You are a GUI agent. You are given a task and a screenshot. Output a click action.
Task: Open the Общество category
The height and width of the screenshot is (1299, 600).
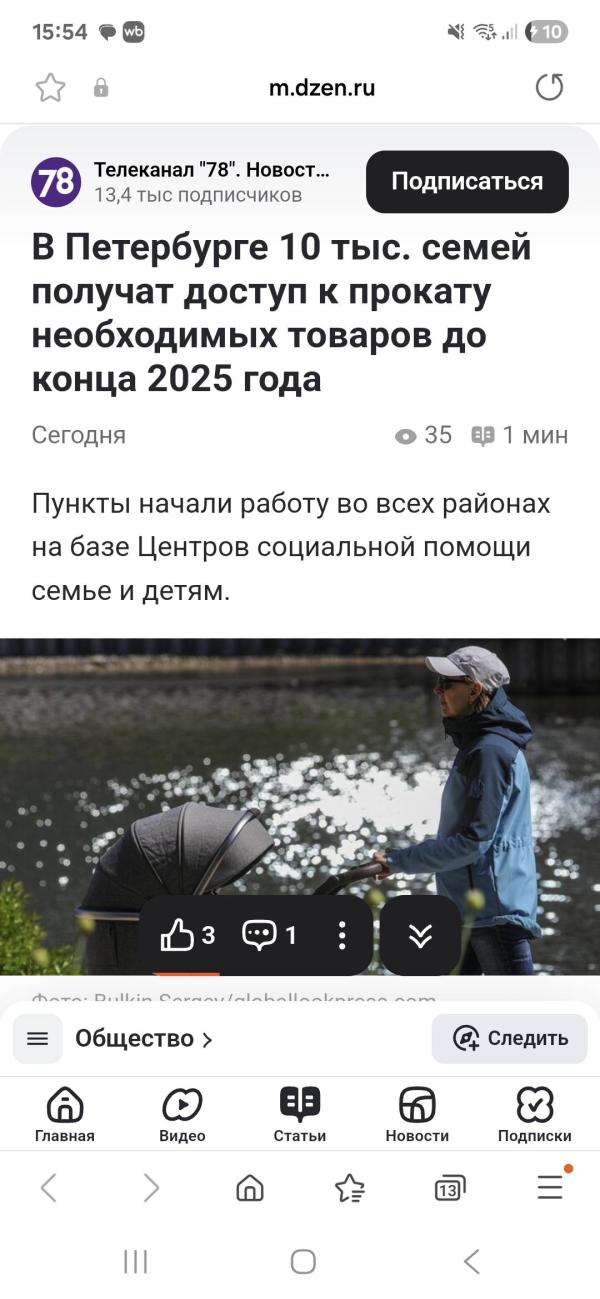pyautogui.click(x=144, y=1039)
